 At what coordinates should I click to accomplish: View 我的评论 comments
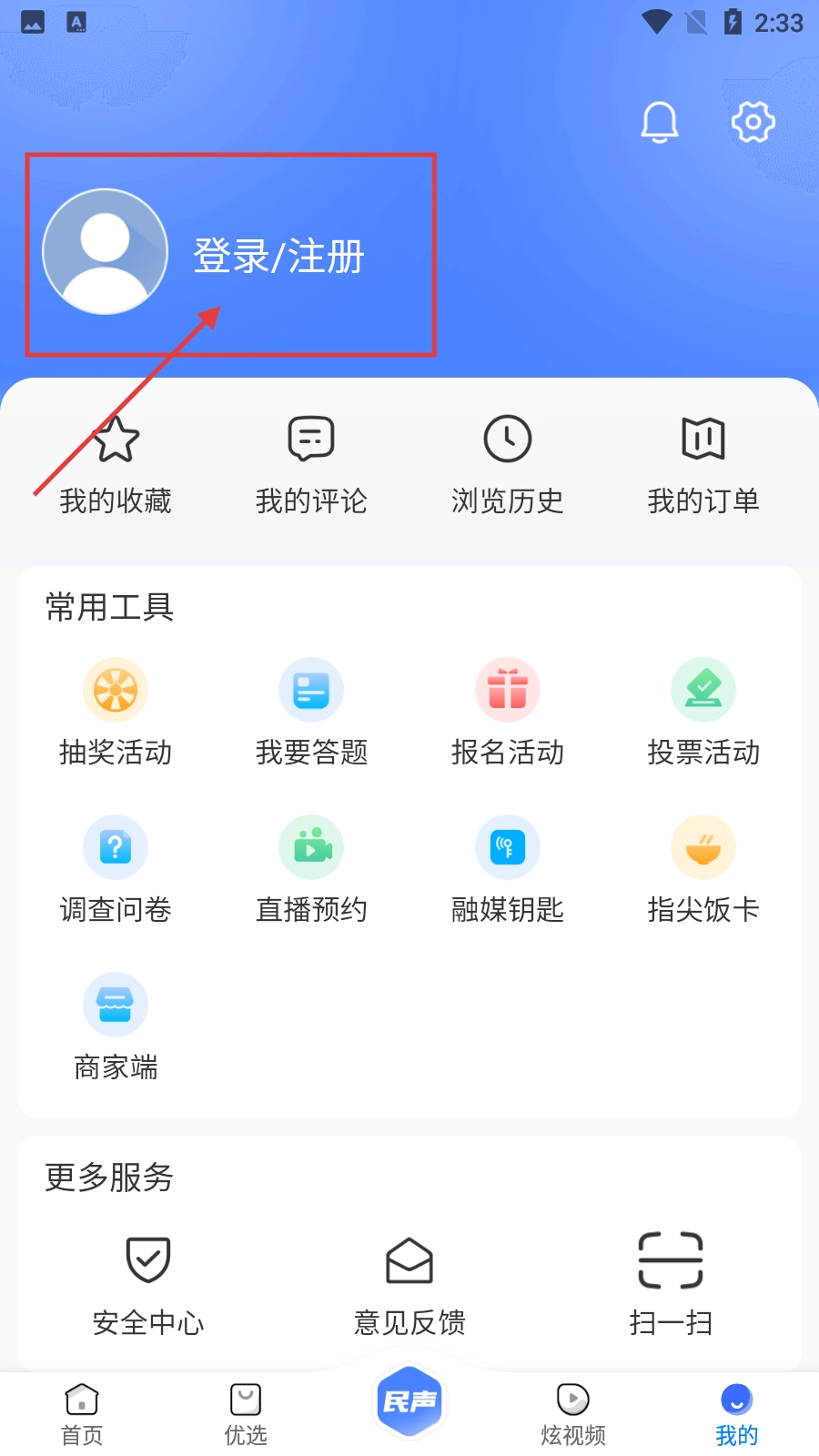pyautogui.click(x=311, y=464)
